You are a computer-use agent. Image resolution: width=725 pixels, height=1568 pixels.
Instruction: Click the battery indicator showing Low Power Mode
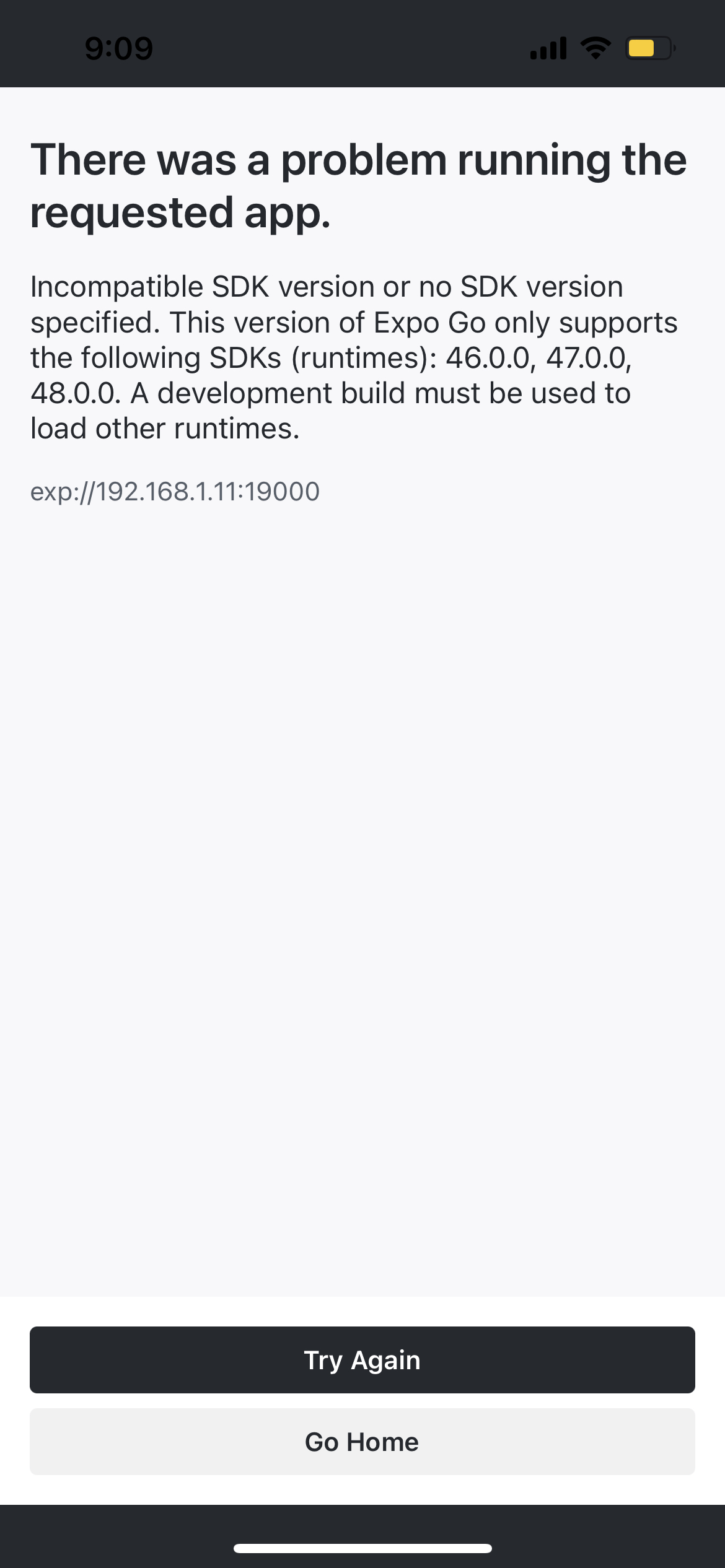click(648, 47)
